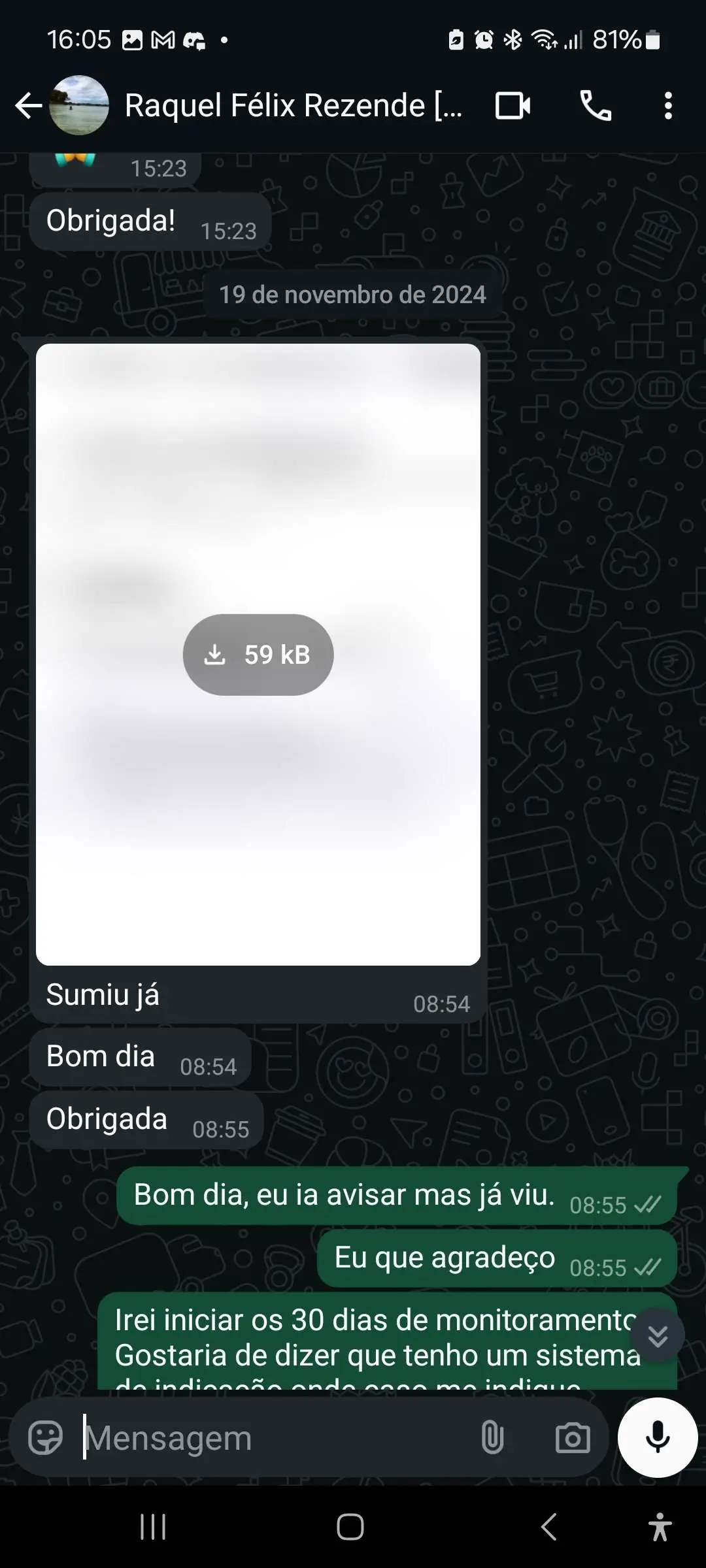Jump to the latest messages

(658, 1335)
